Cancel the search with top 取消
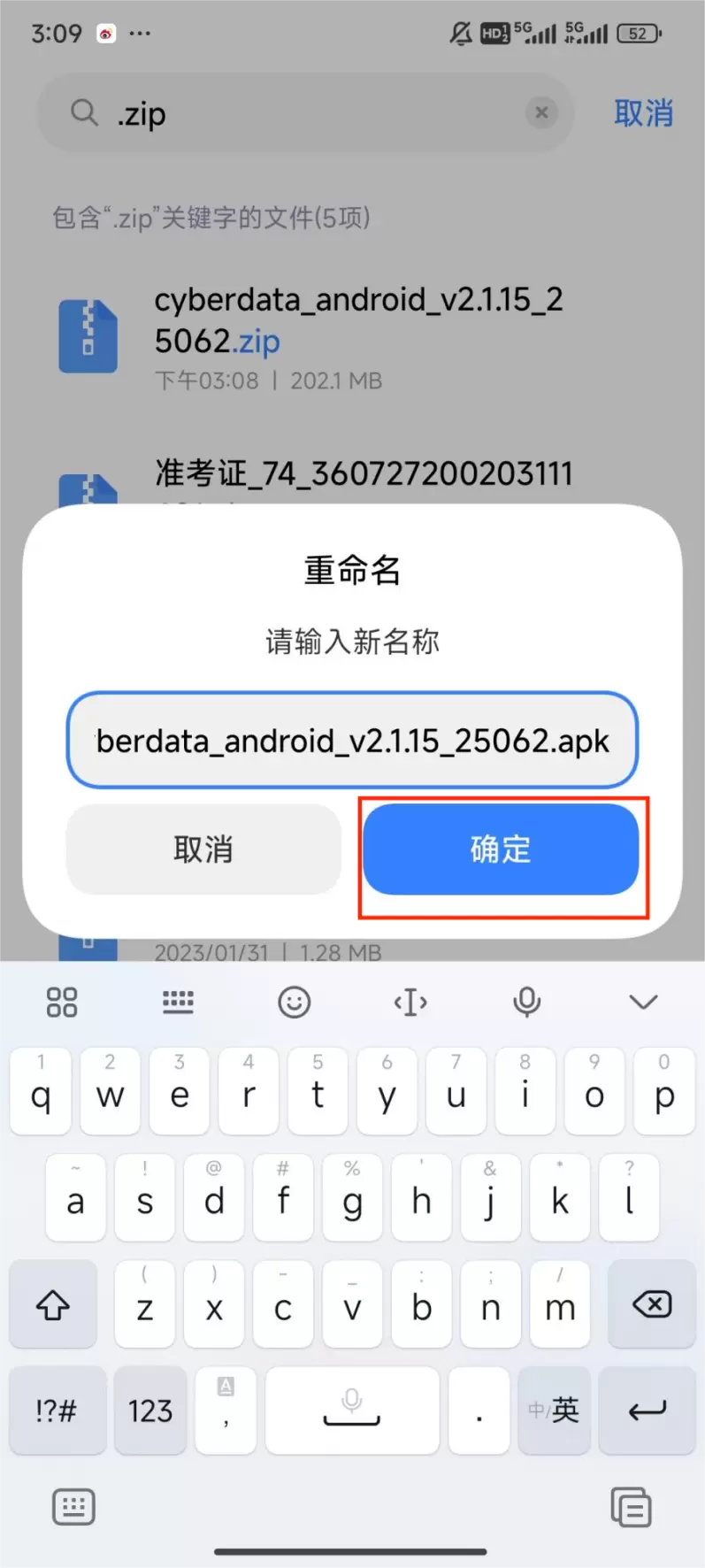The height and width of the screenshot is (1568, 705). (x=643, y=113)
